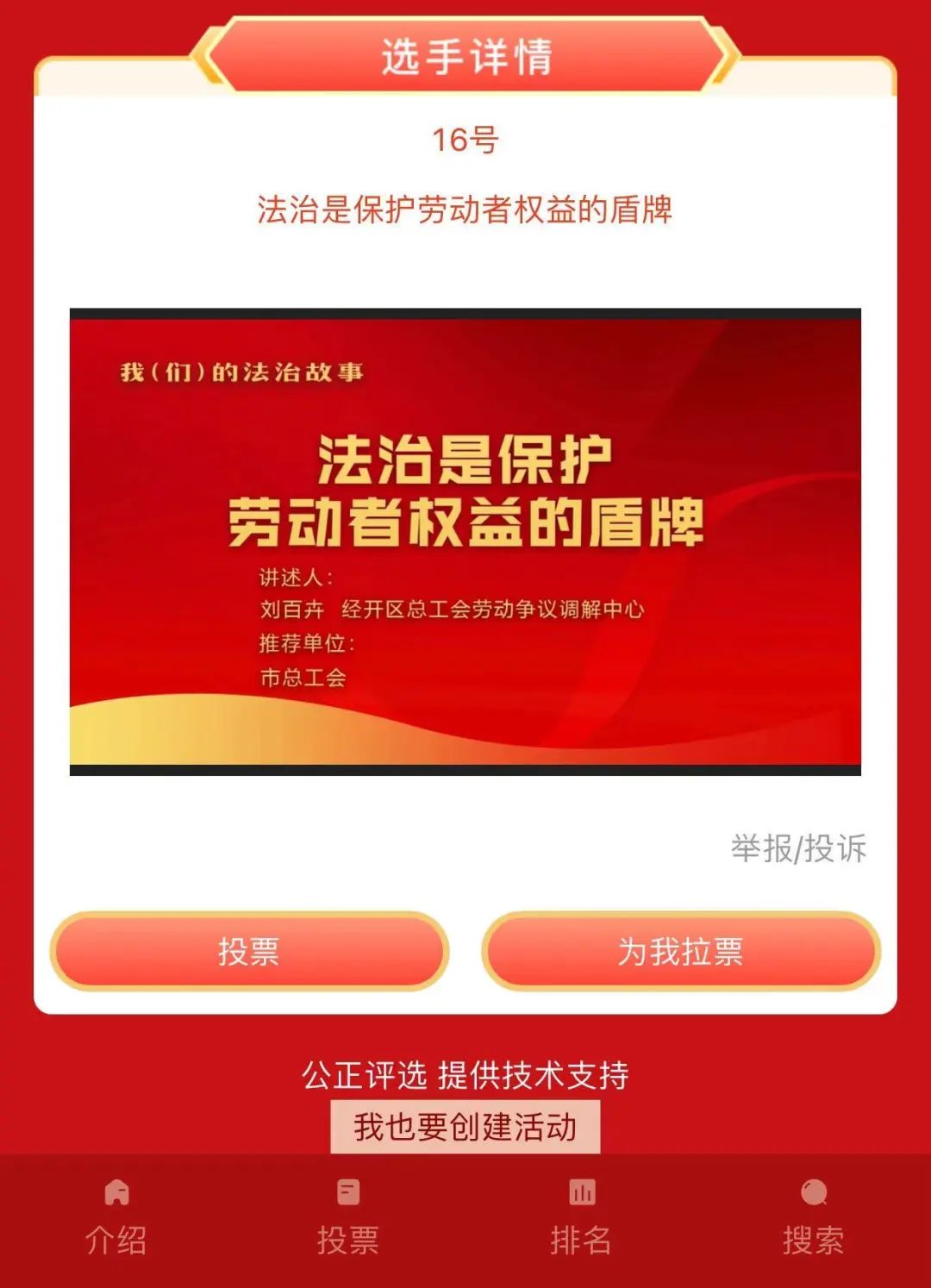Open the 举报/投诉 report link
This screenshot has width=931, height=1288.
pyautogui.click(x=798, y=848)
